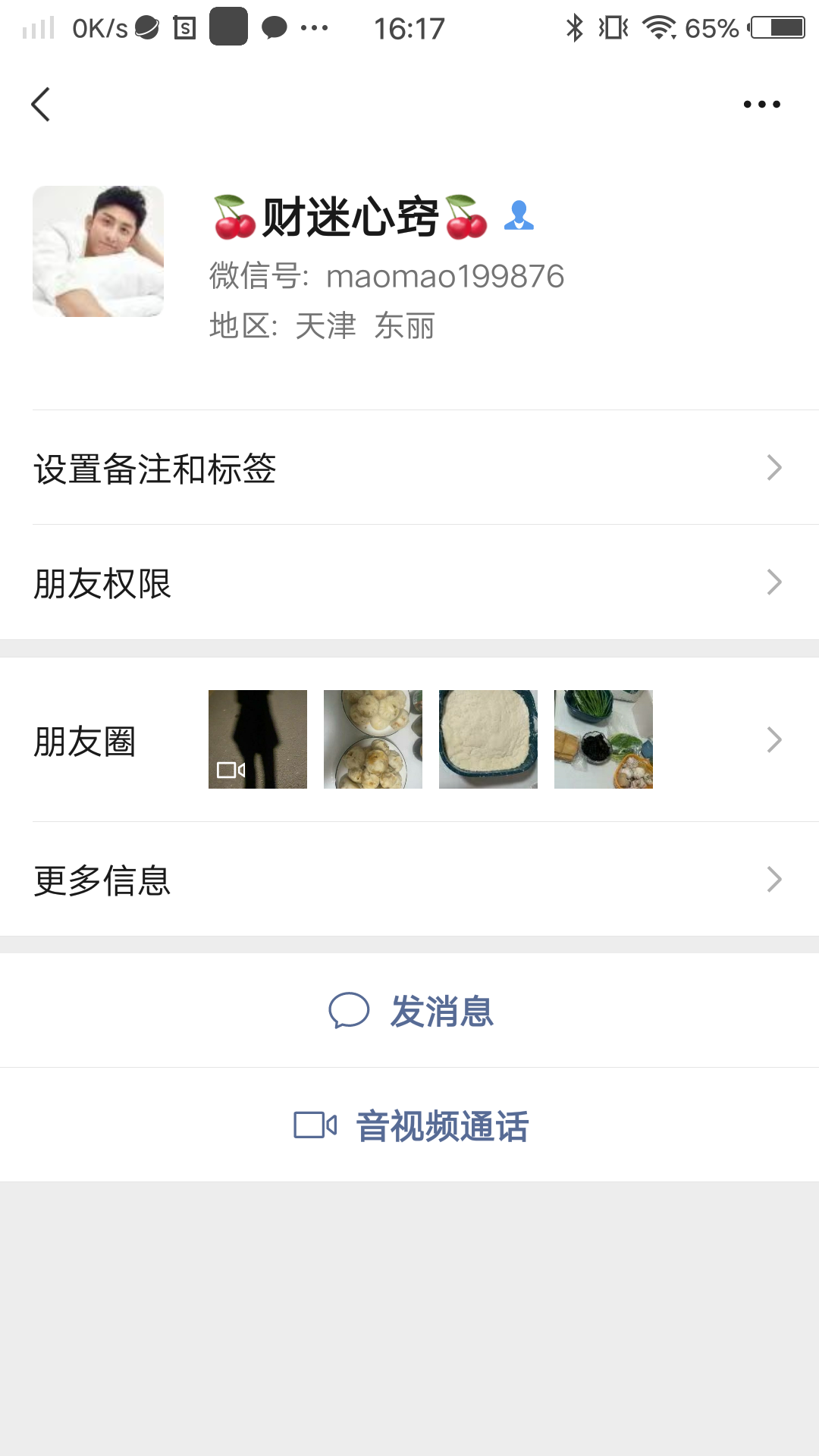Tap the chat bubble icon next to 发消息
This screenshot has height=1456, width=819.
pyautogui.click(x=348, y=1010)
